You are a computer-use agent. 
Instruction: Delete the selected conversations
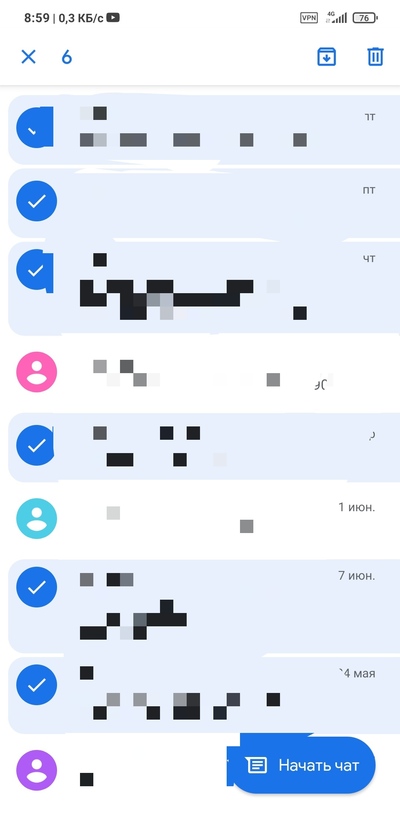coord(375,57)
